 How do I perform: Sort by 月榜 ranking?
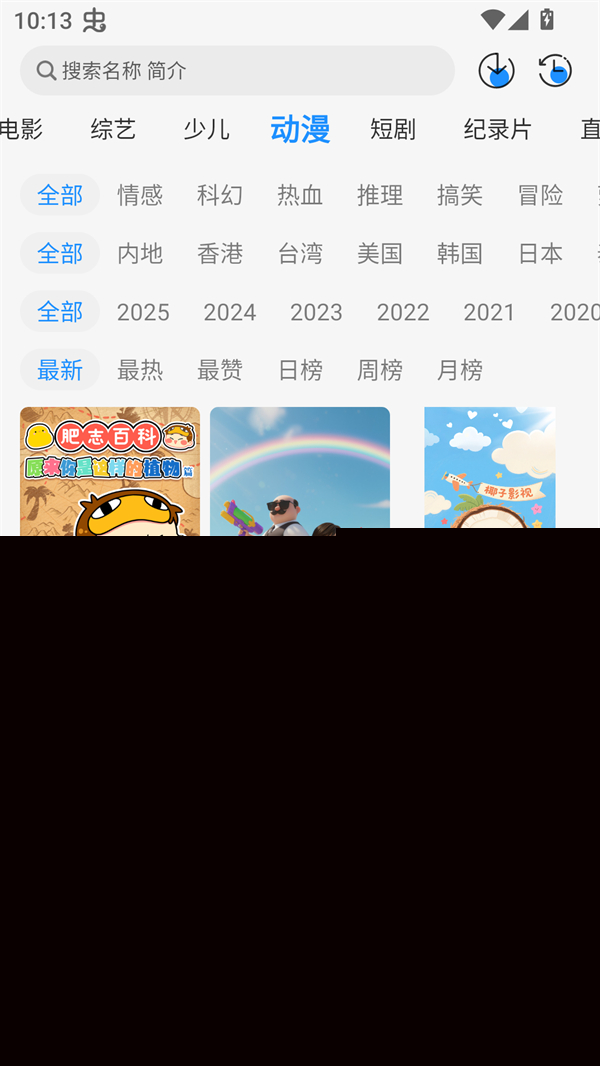click(460, 370)
